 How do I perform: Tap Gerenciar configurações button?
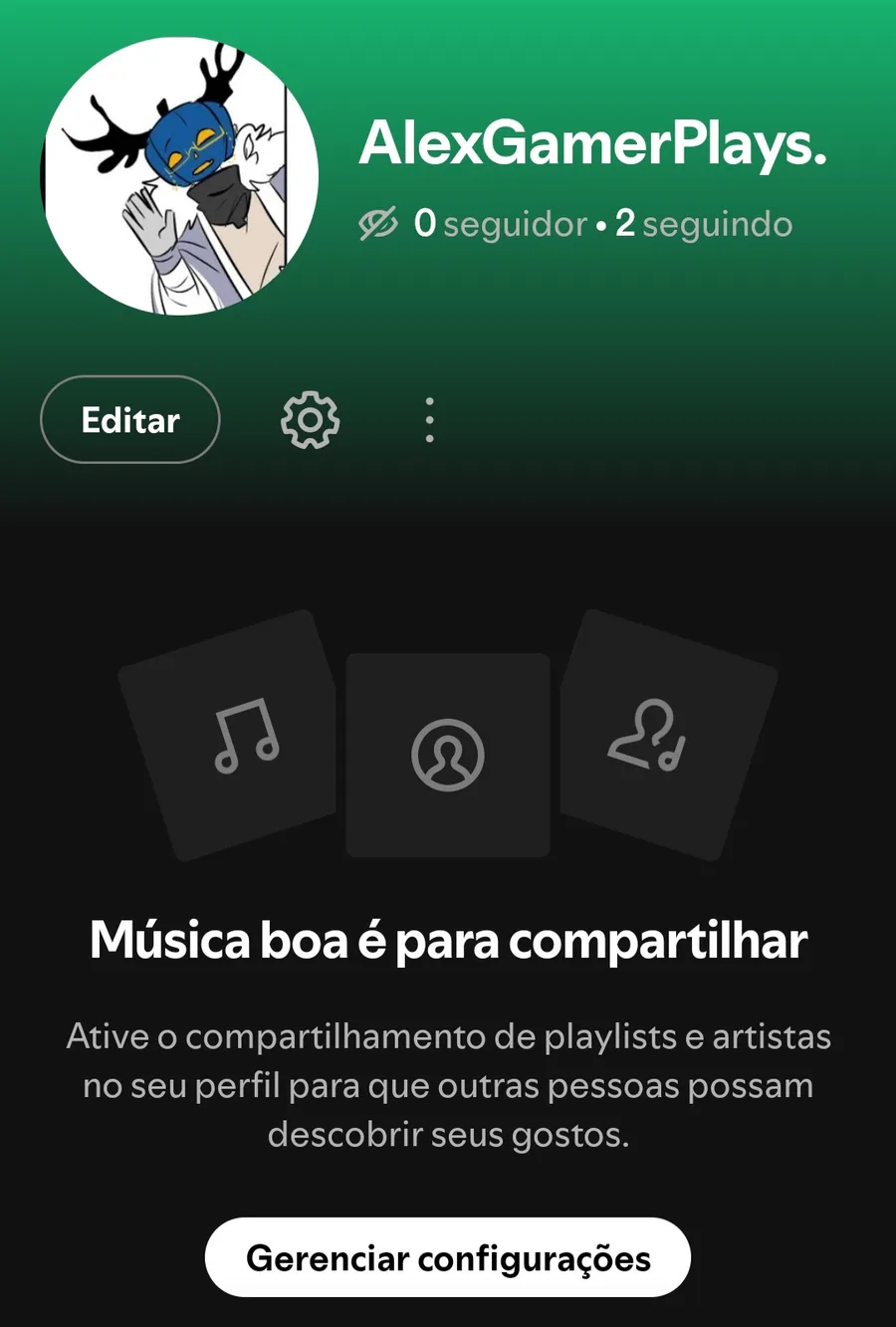(x=448, y=1257)
